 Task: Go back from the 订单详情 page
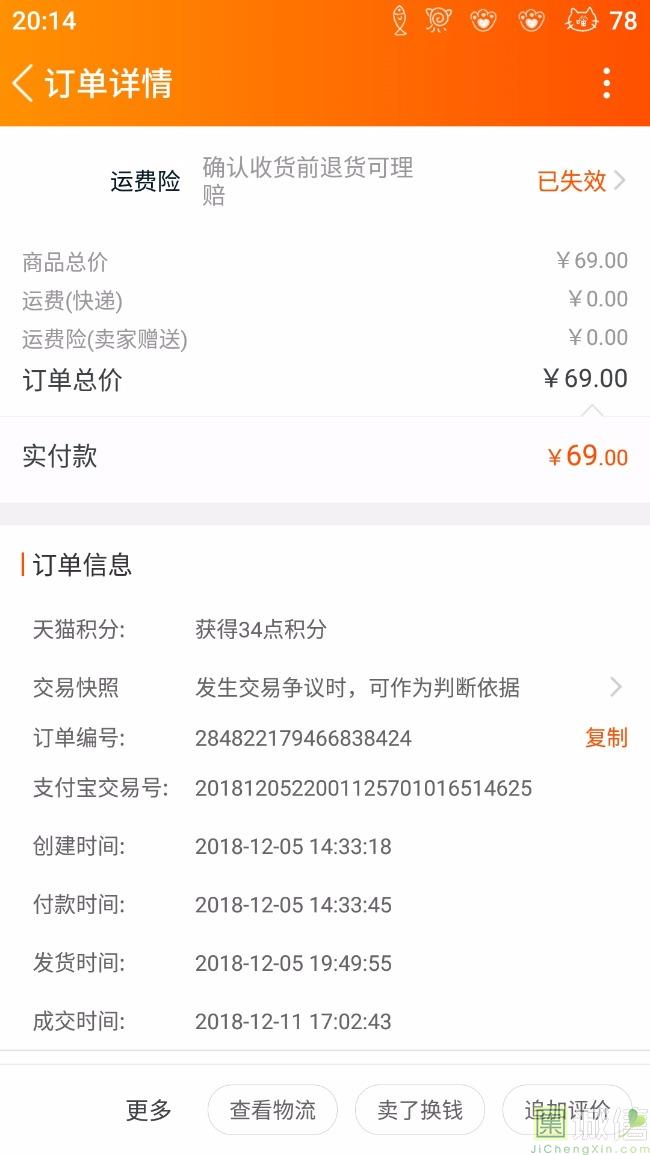click(24, 83)
